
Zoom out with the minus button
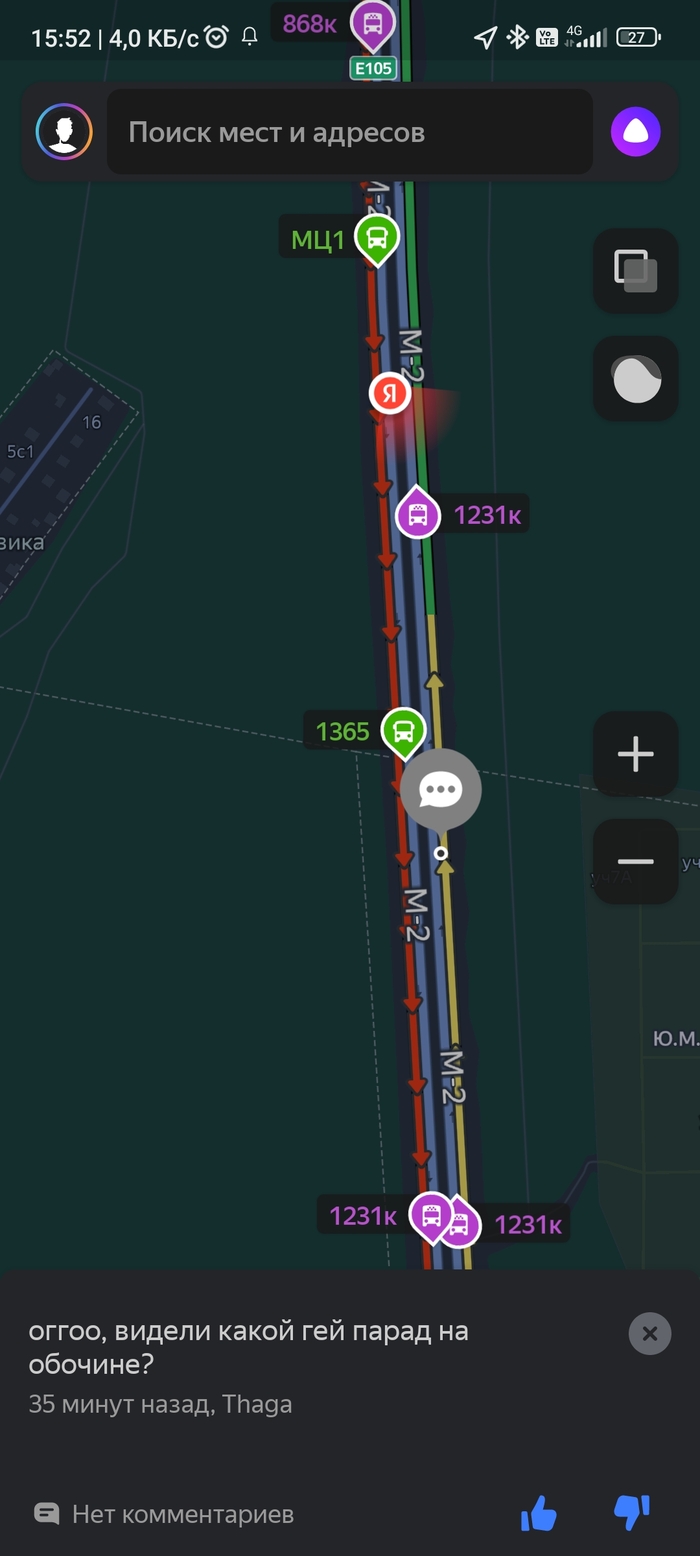(x=636, y=861)
